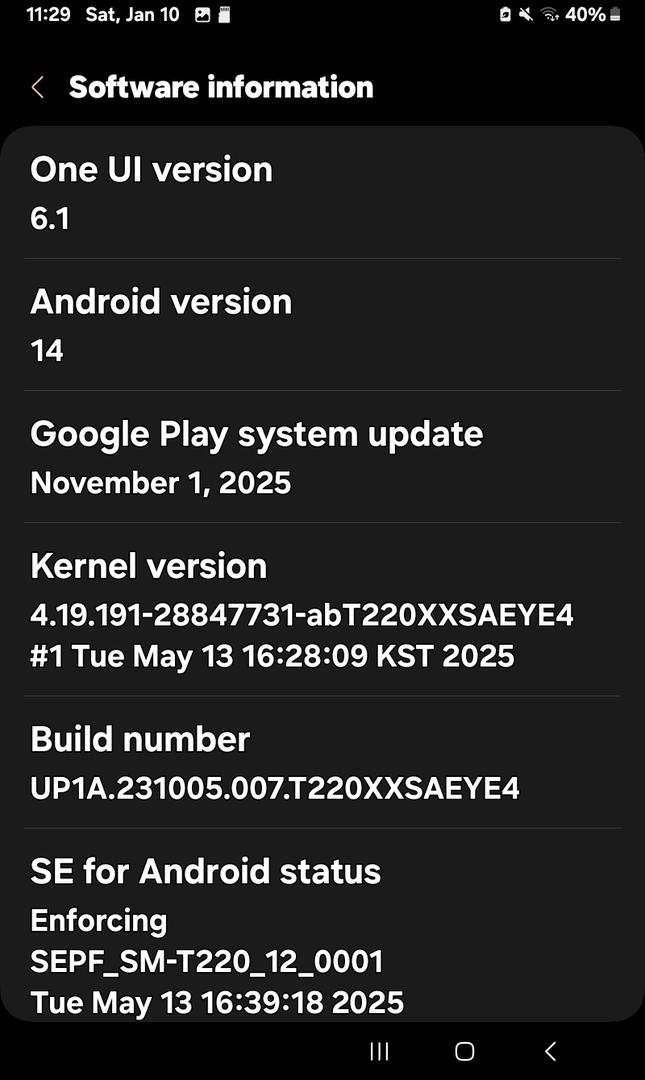Open the Google Play system update row

322,457
